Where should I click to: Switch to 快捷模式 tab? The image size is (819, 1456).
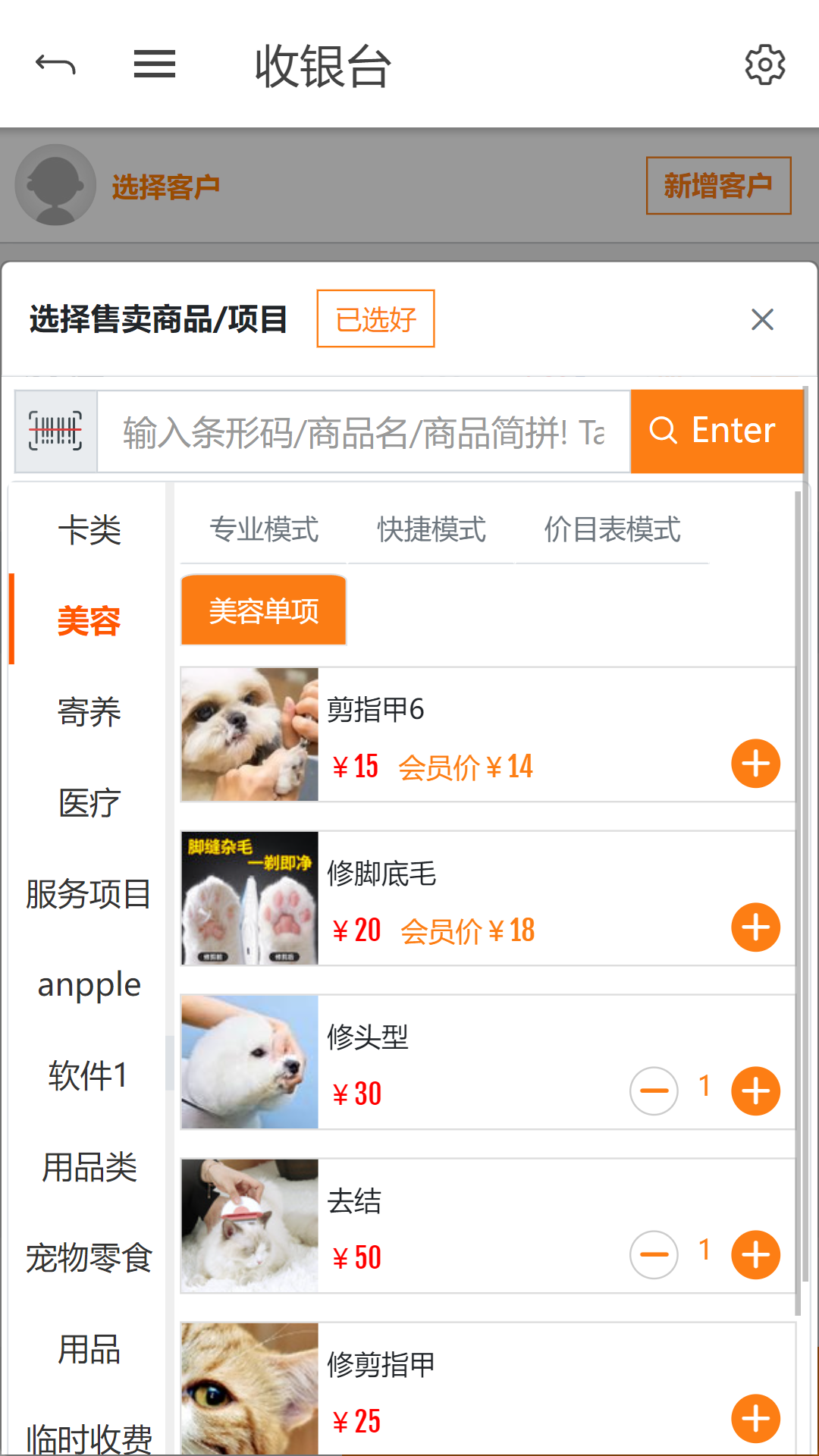[431, 530]
